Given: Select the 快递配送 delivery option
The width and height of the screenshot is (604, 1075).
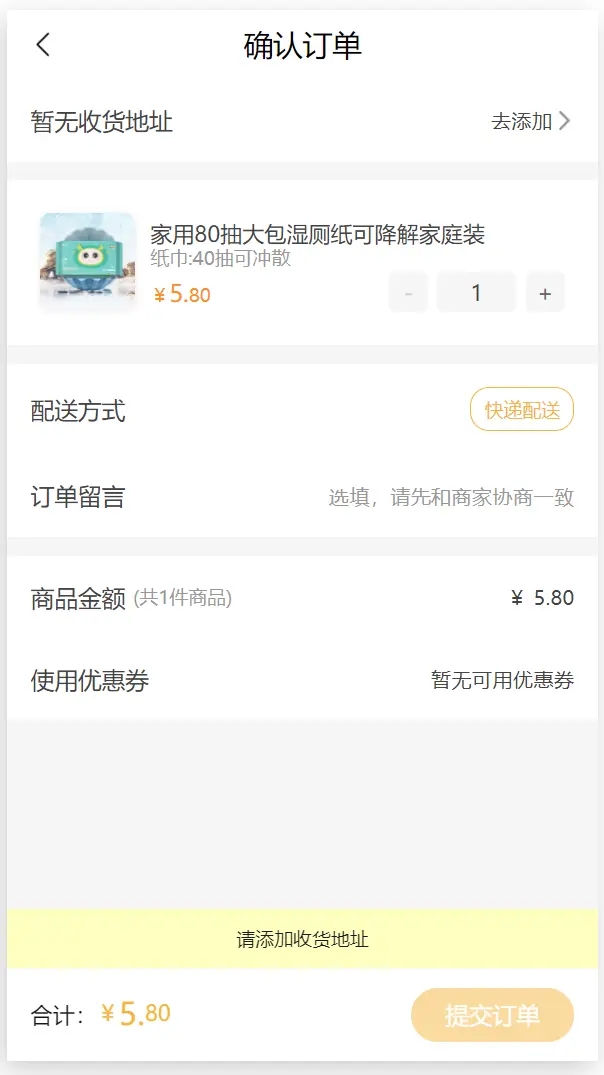Looking at the screenshot, I should (x=521, y=410).
